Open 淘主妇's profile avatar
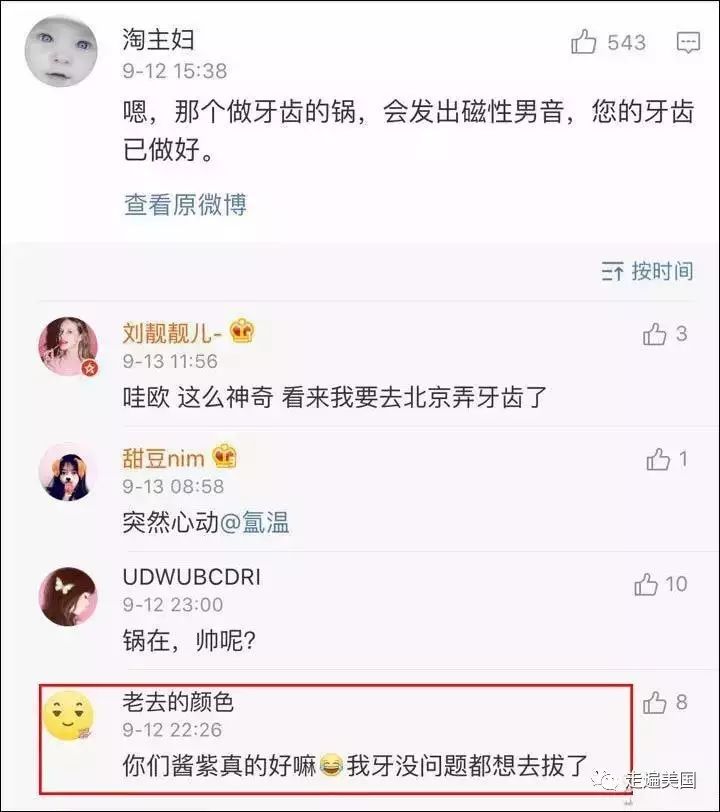The height and width of the screenshot is (812, 720). 61,50
